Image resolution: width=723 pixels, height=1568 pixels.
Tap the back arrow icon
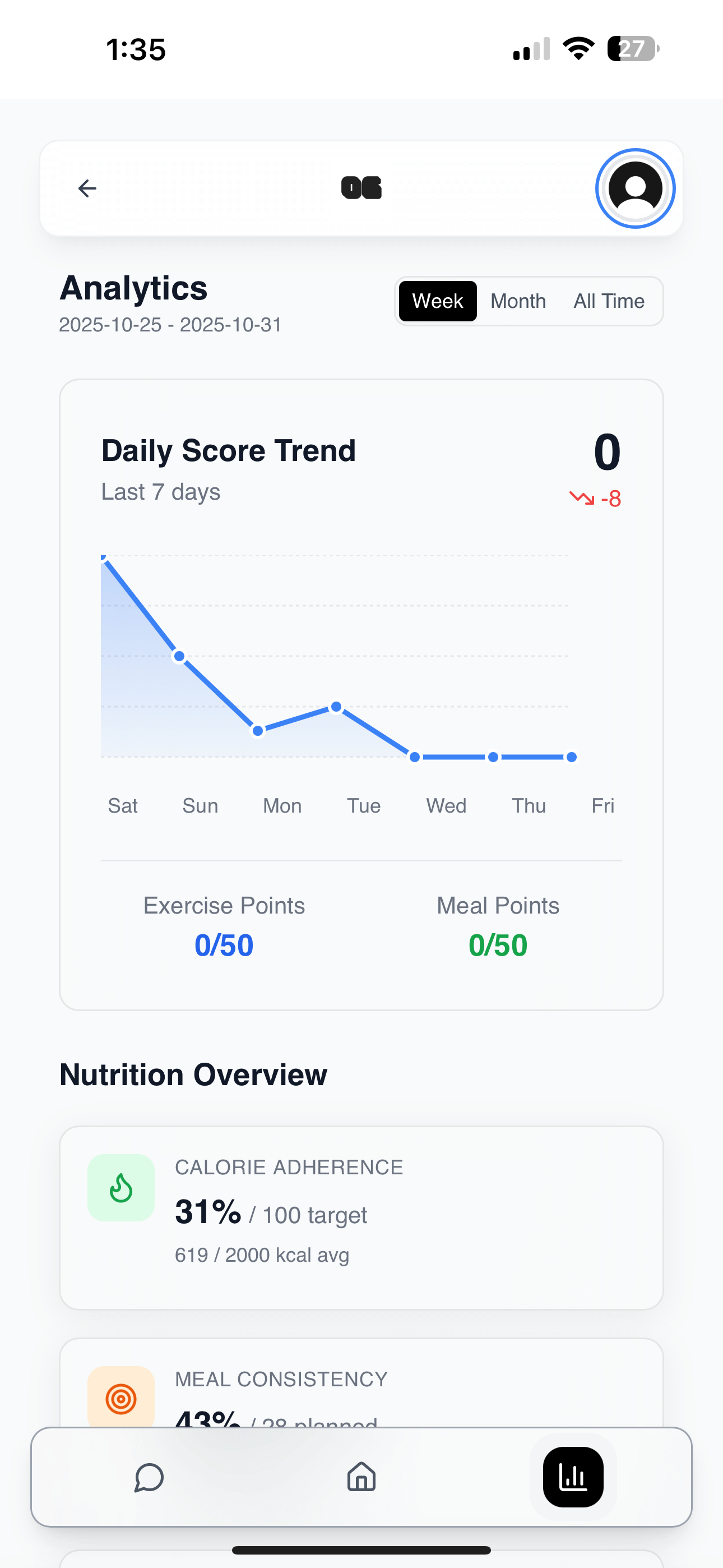pyautogui.click(x=87, y=188)
